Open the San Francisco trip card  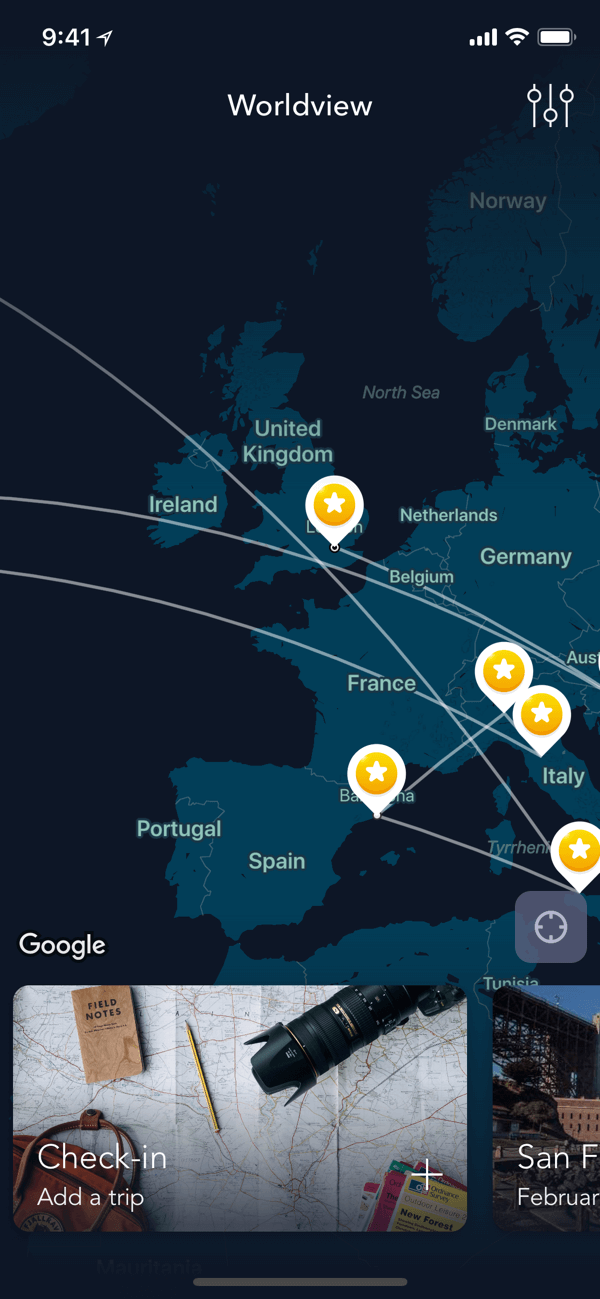[548, 1108]
